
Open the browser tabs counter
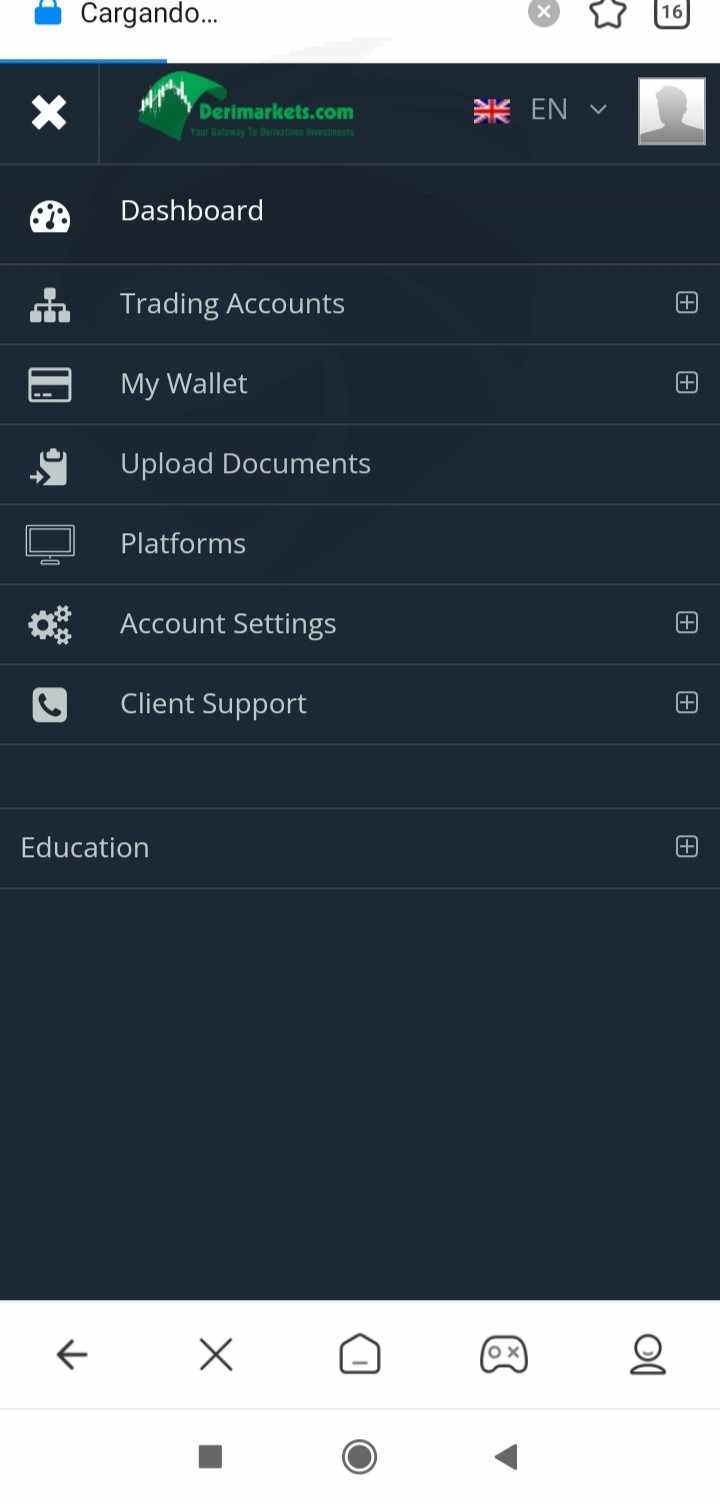pos(672,12)
